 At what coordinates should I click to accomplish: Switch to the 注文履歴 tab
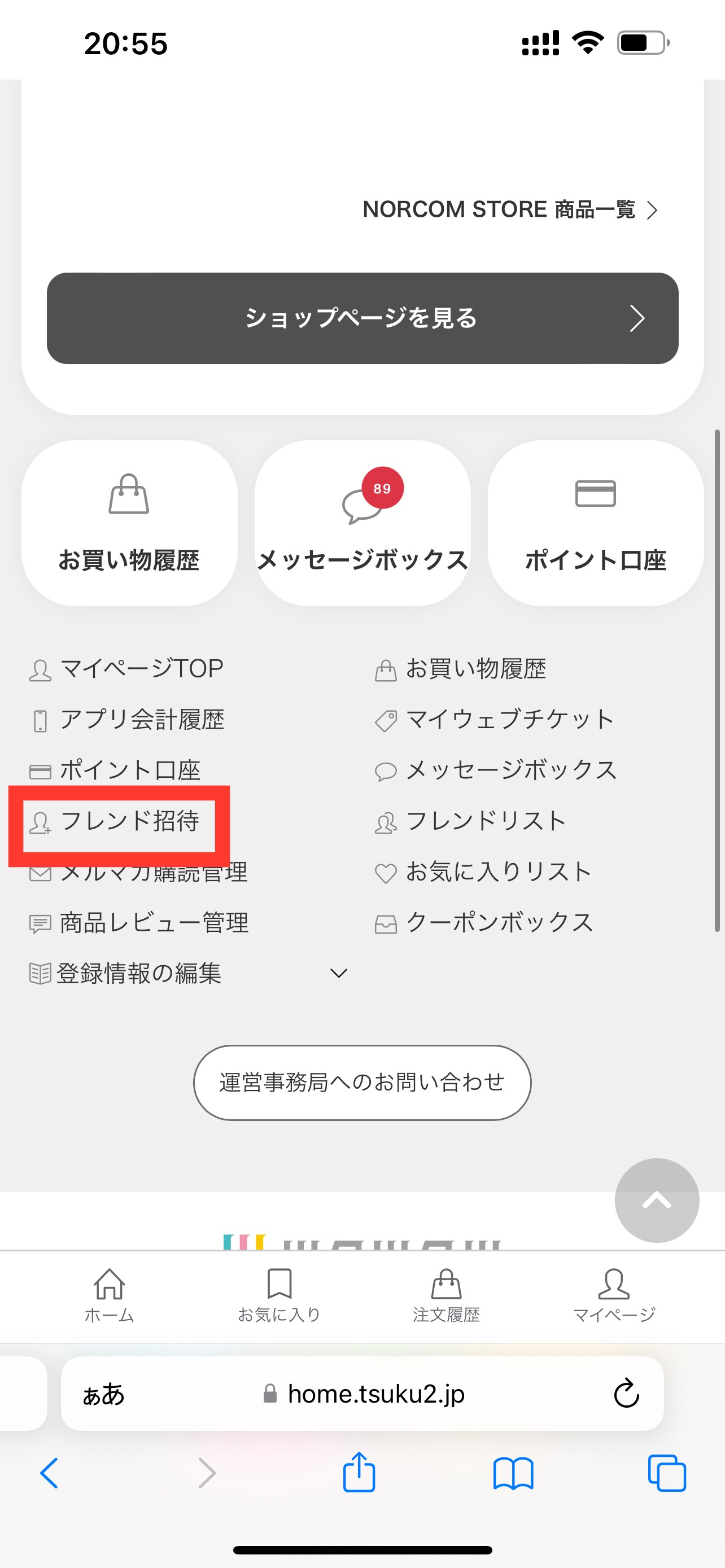pyautogui.click(x=446, y=1295)
